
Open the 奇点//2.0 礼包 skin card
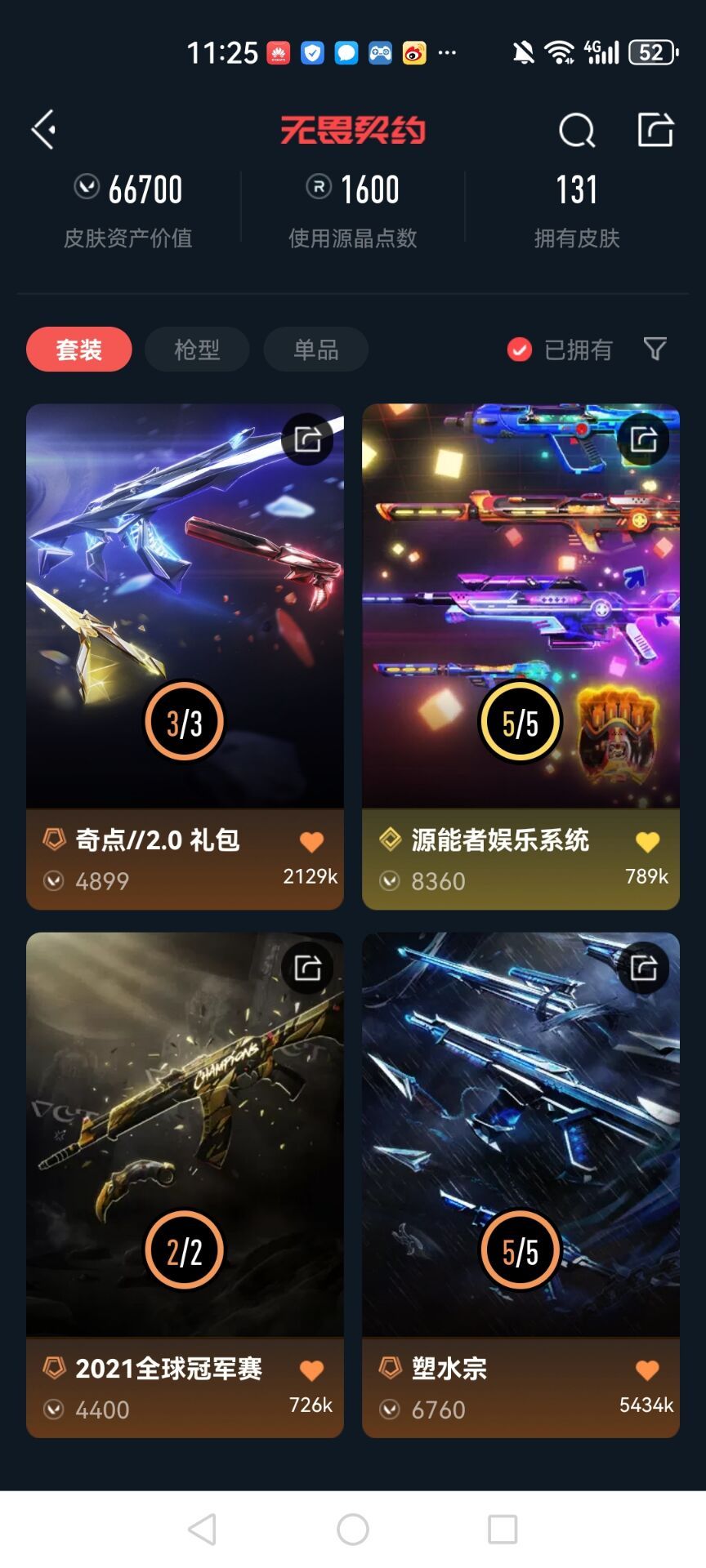(x=185, y=657)
